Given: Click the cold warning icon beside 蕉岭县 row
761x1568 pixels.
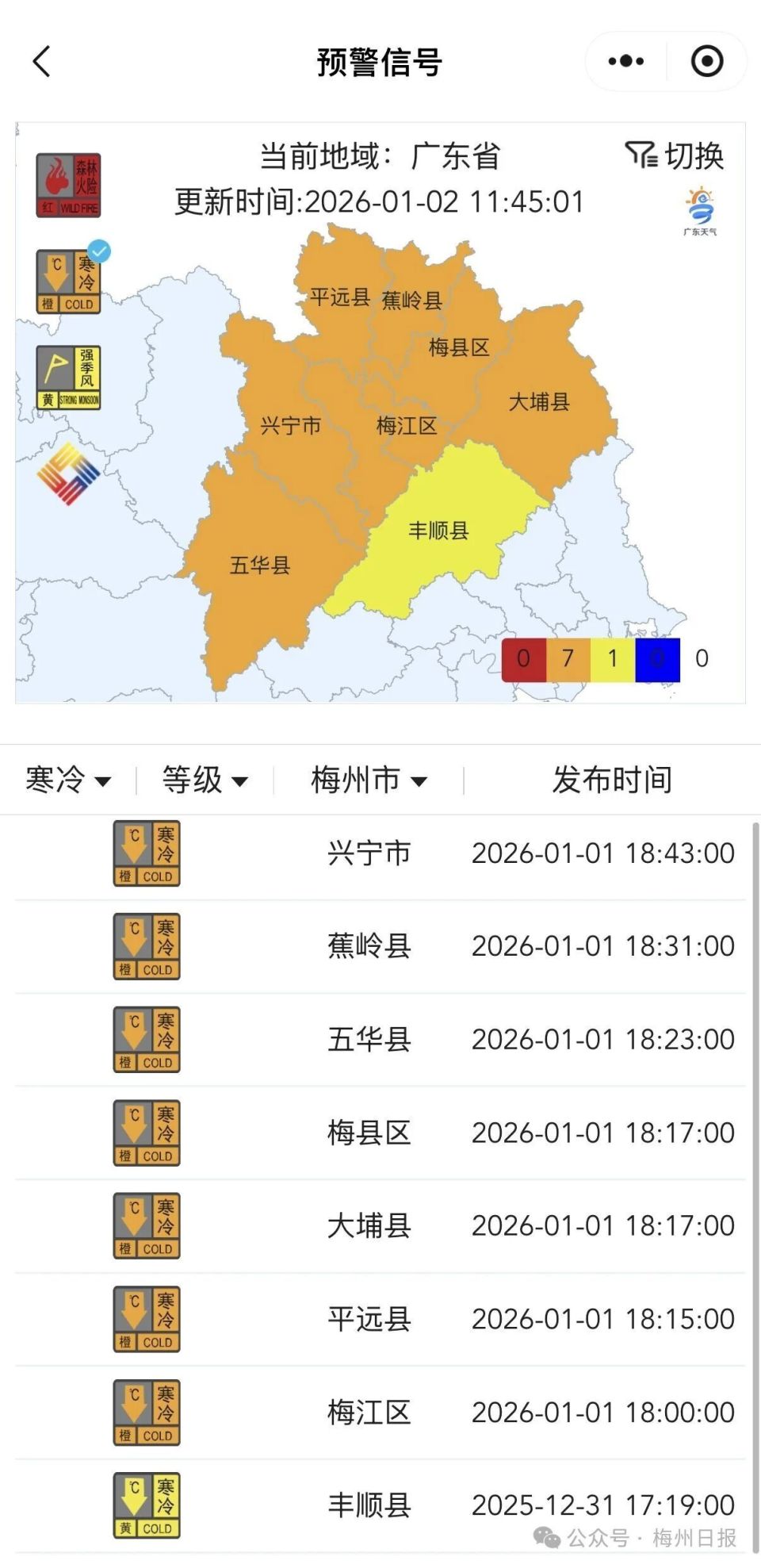Looking at the screenshot, I should (x=147, y=945).
